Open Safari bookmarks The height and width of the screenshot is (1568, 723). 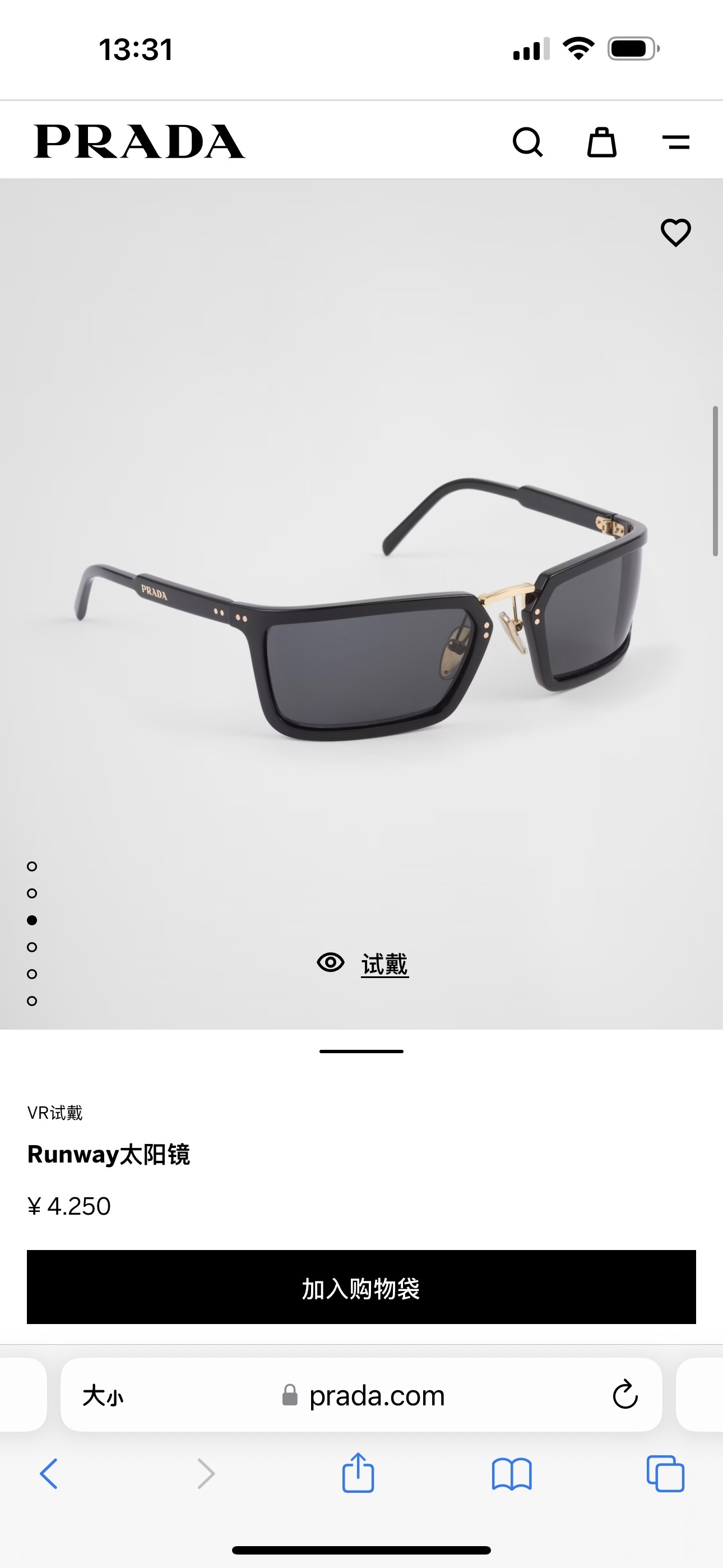click(x=511, y=1474)
